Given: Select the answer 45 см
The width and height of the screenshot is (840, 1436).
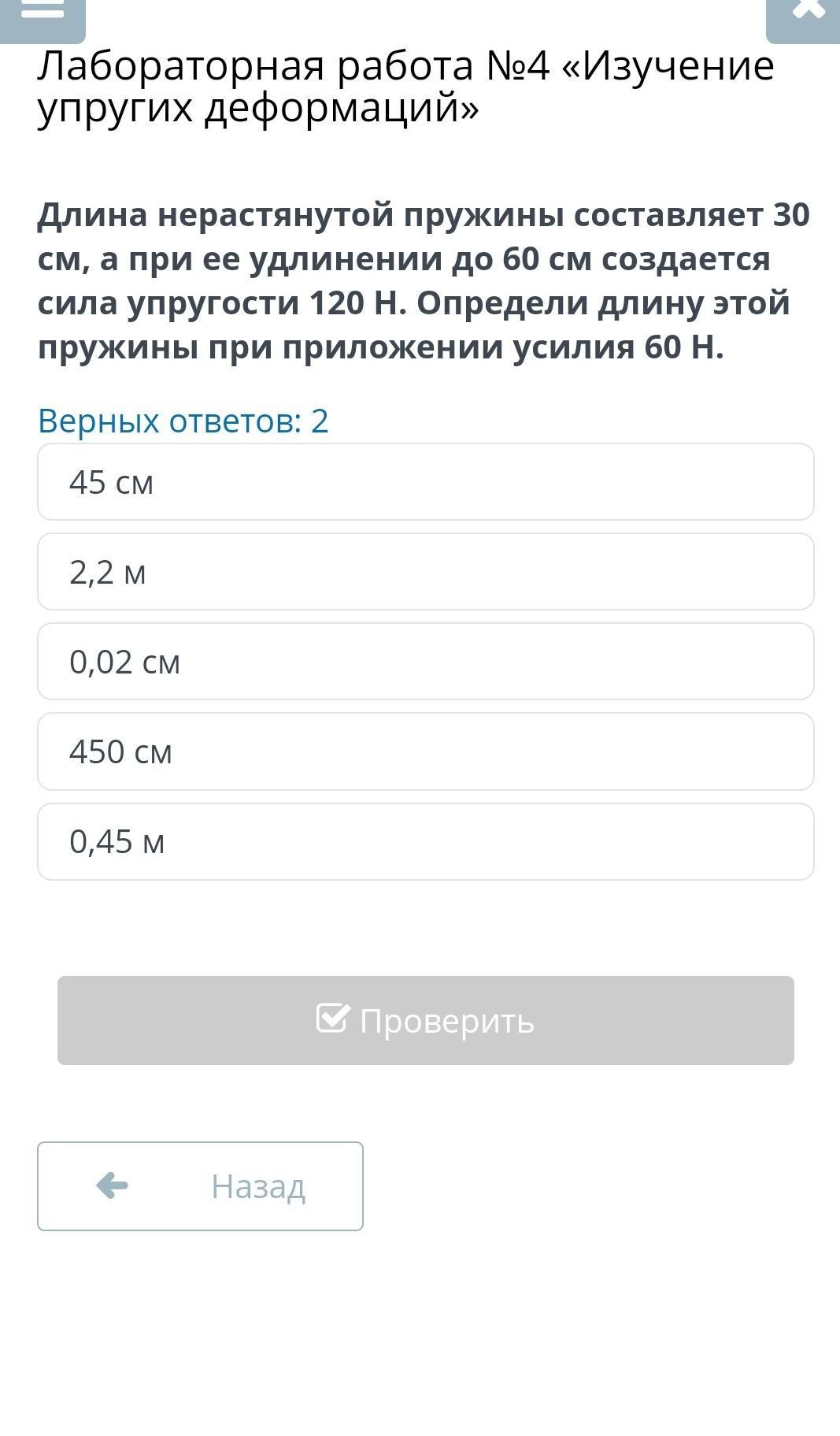Looking at the screenshot, I should (x=426, y=482).
